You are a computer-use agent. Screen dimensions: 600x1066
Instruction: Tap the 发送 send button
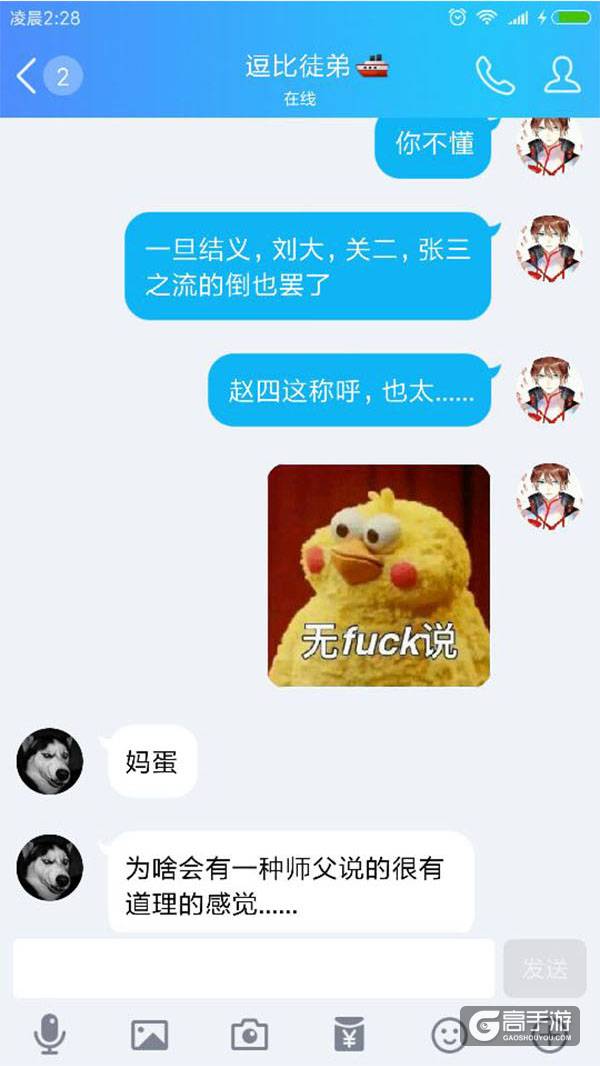544,968
